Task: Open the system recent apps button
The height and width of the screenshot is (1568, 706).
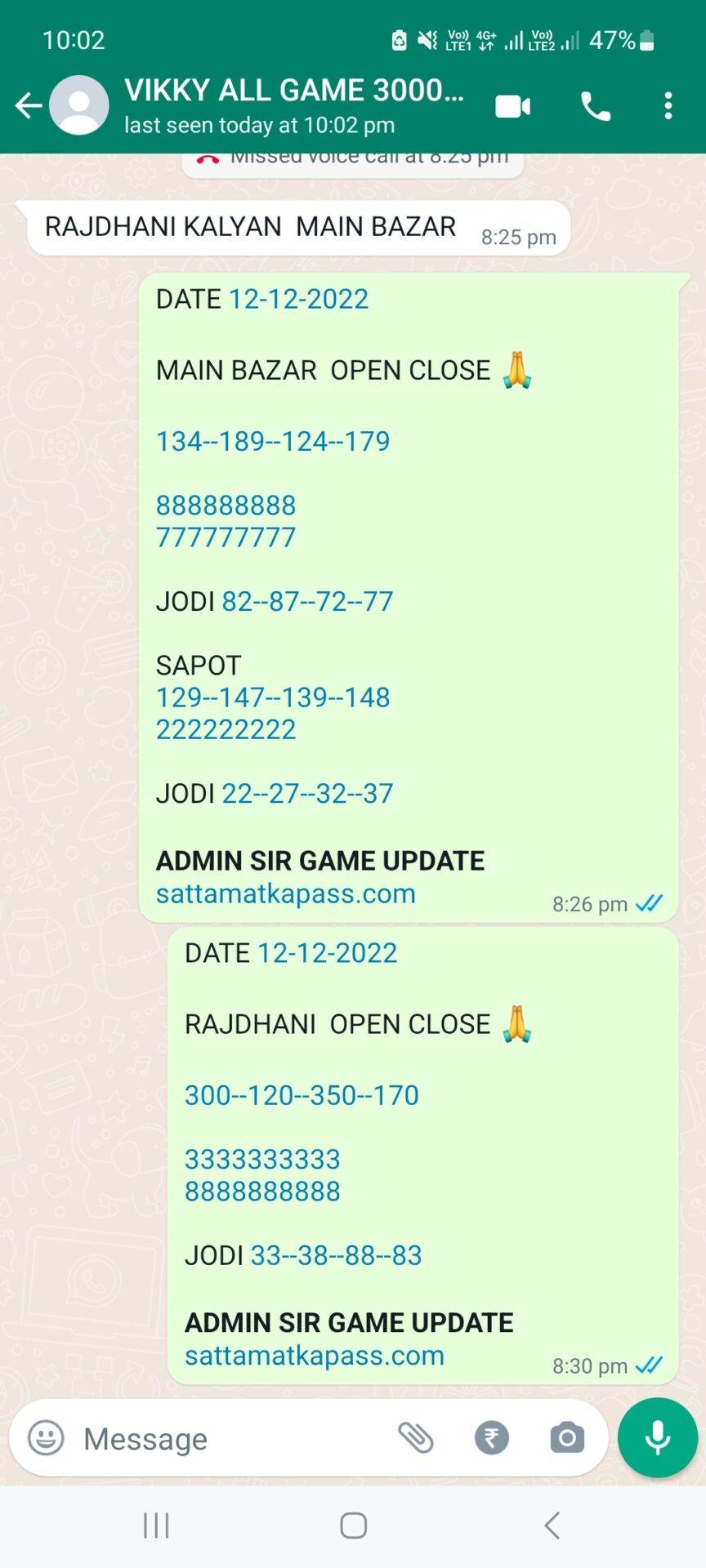Action: pyautogui.click(x=156, y=1525)
